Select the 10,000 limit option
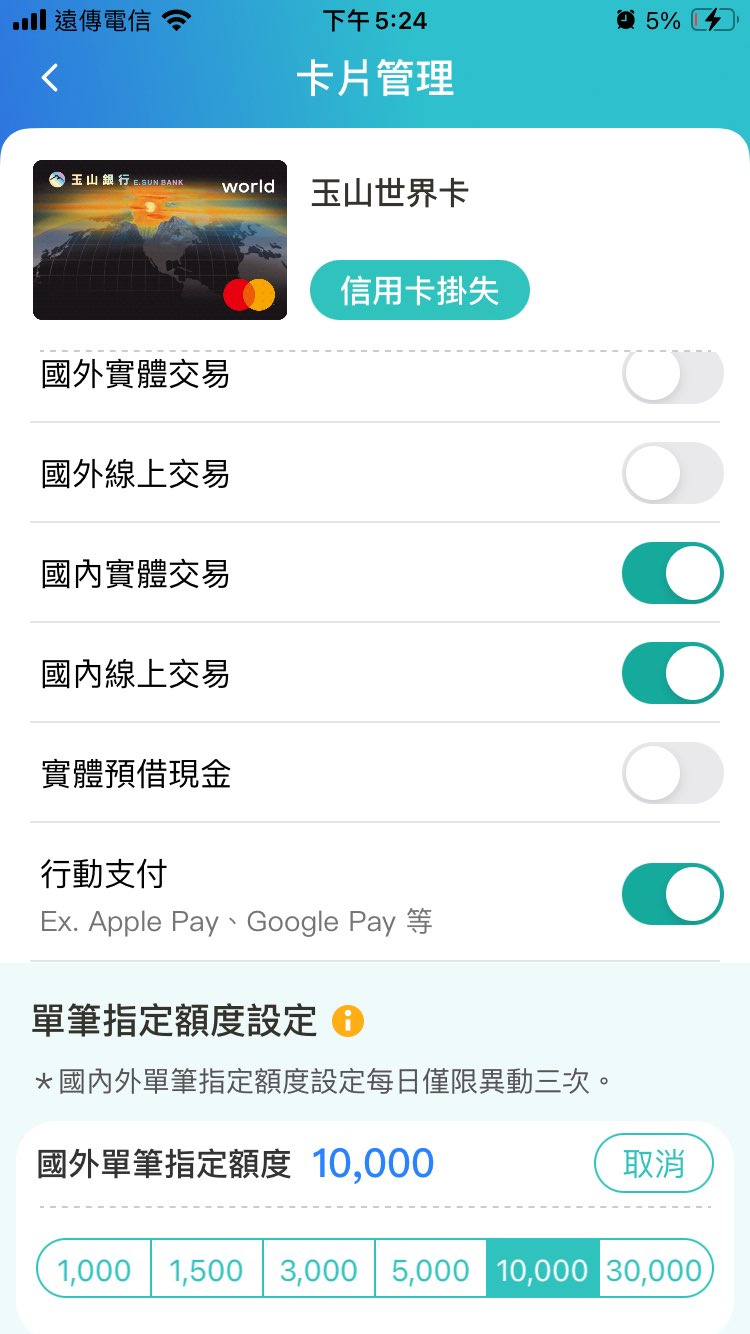 (x=542, y=1270)
